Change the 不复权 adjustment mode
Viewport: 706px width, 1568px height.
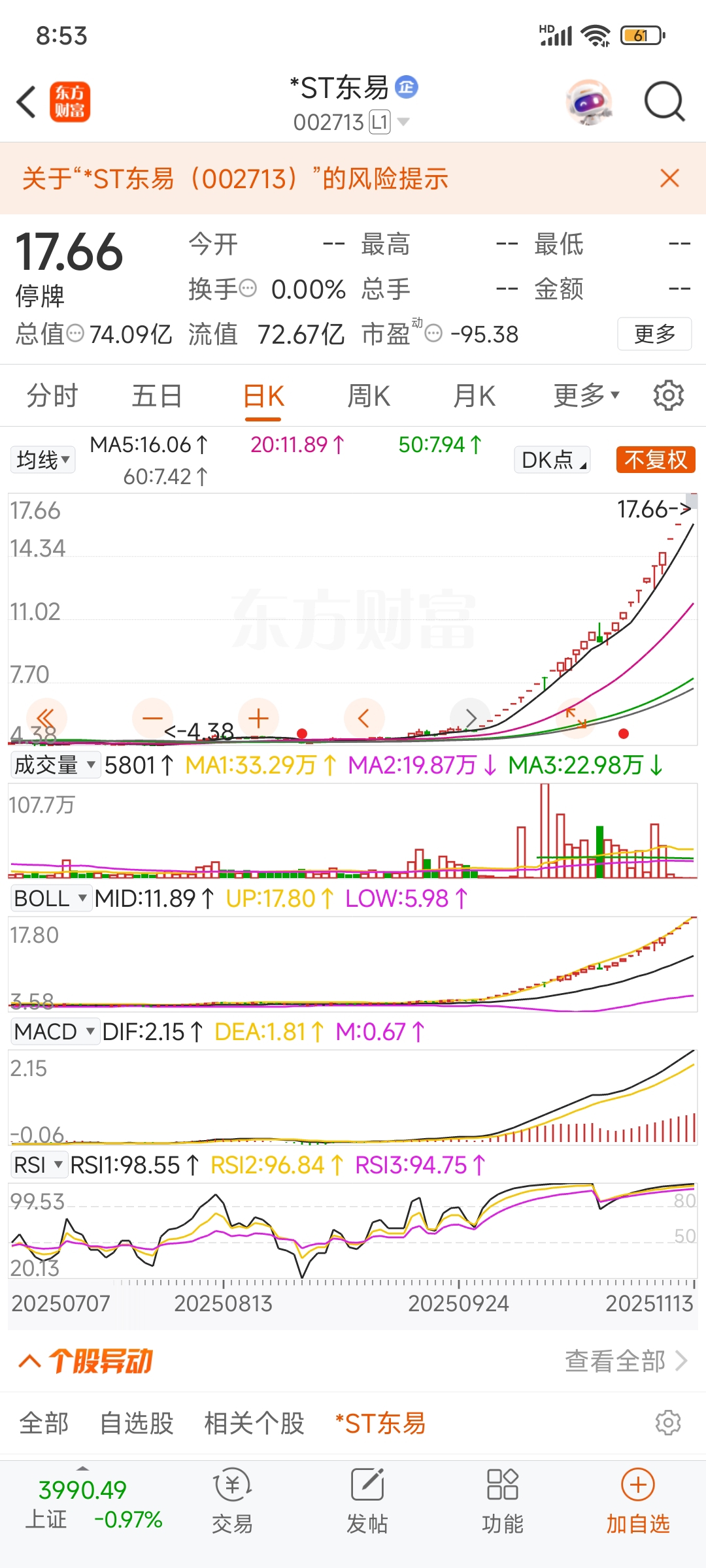point(655,460)
